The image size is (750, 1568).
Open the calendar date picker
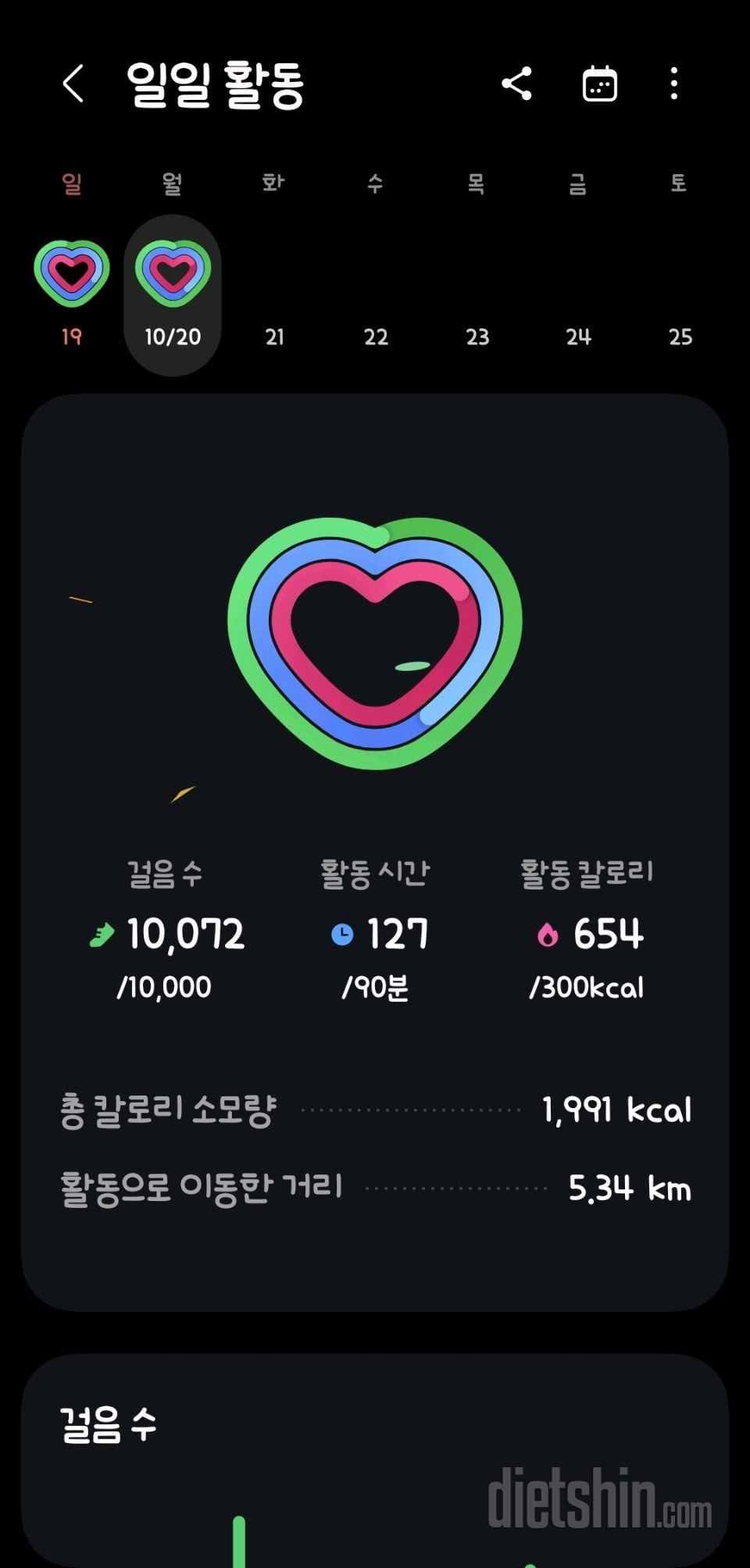pos(600,84)
